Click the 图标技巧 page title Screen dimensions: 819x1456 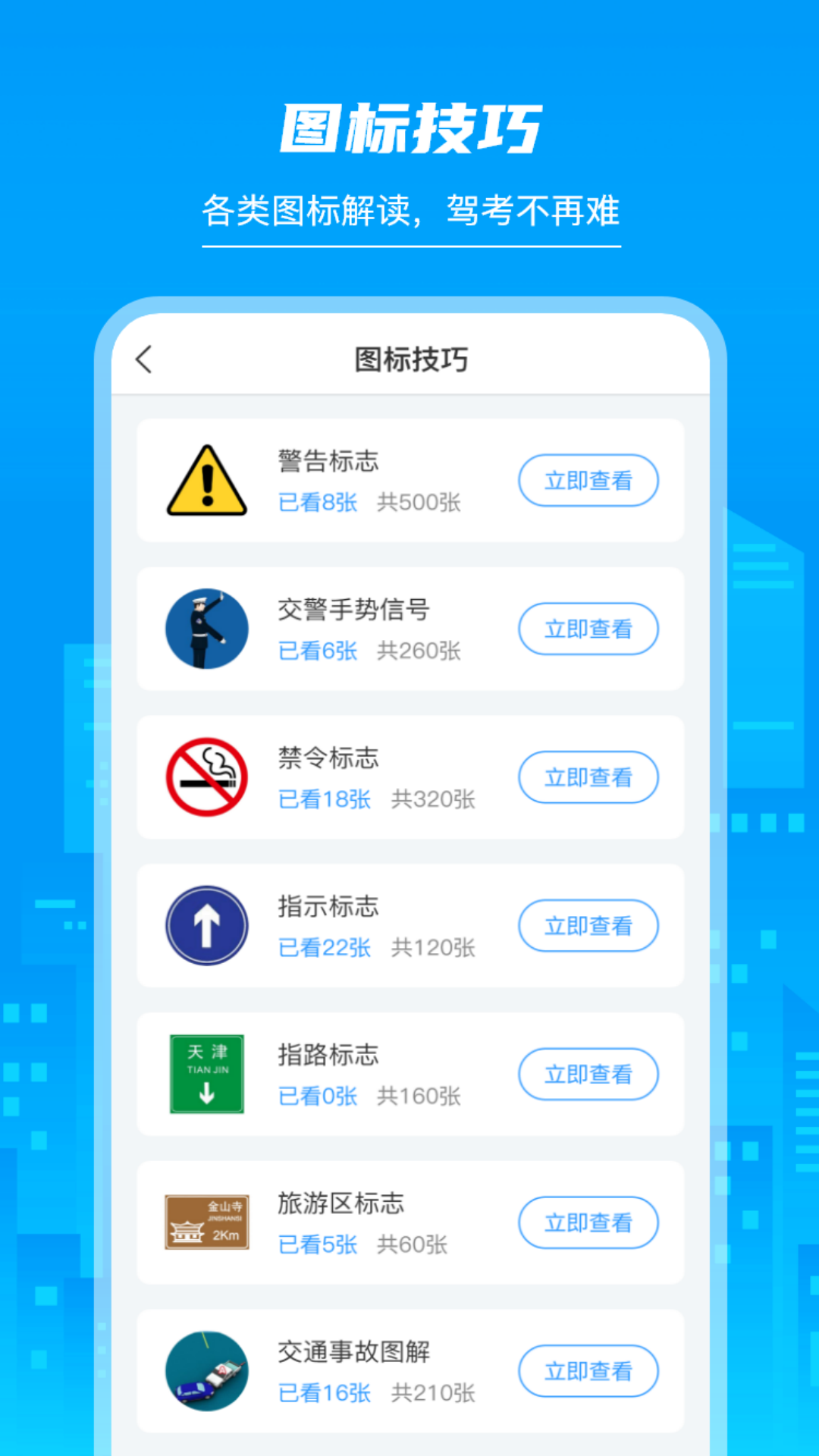409,358
